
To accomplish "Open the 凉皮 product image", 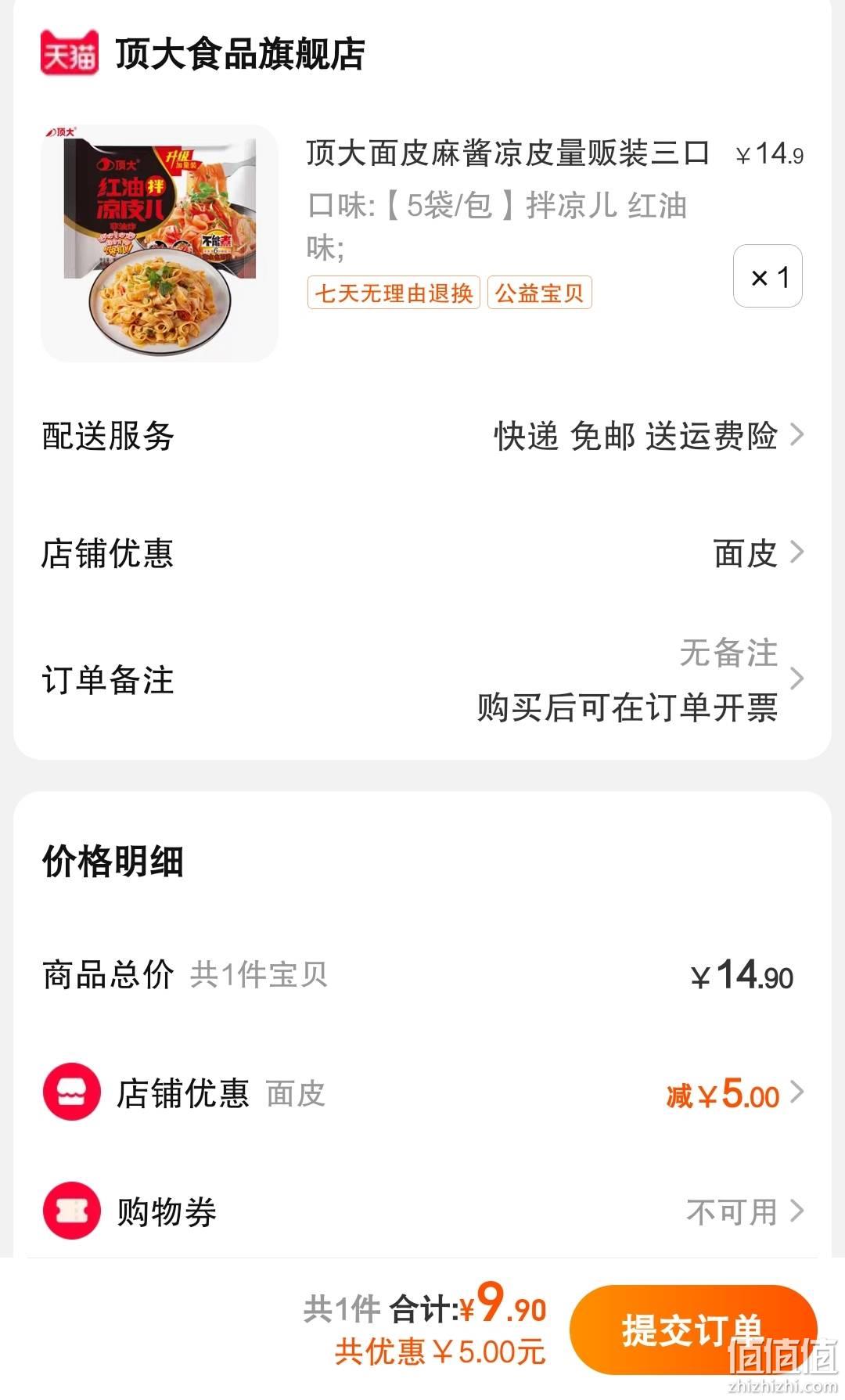I will coord(160,243).
